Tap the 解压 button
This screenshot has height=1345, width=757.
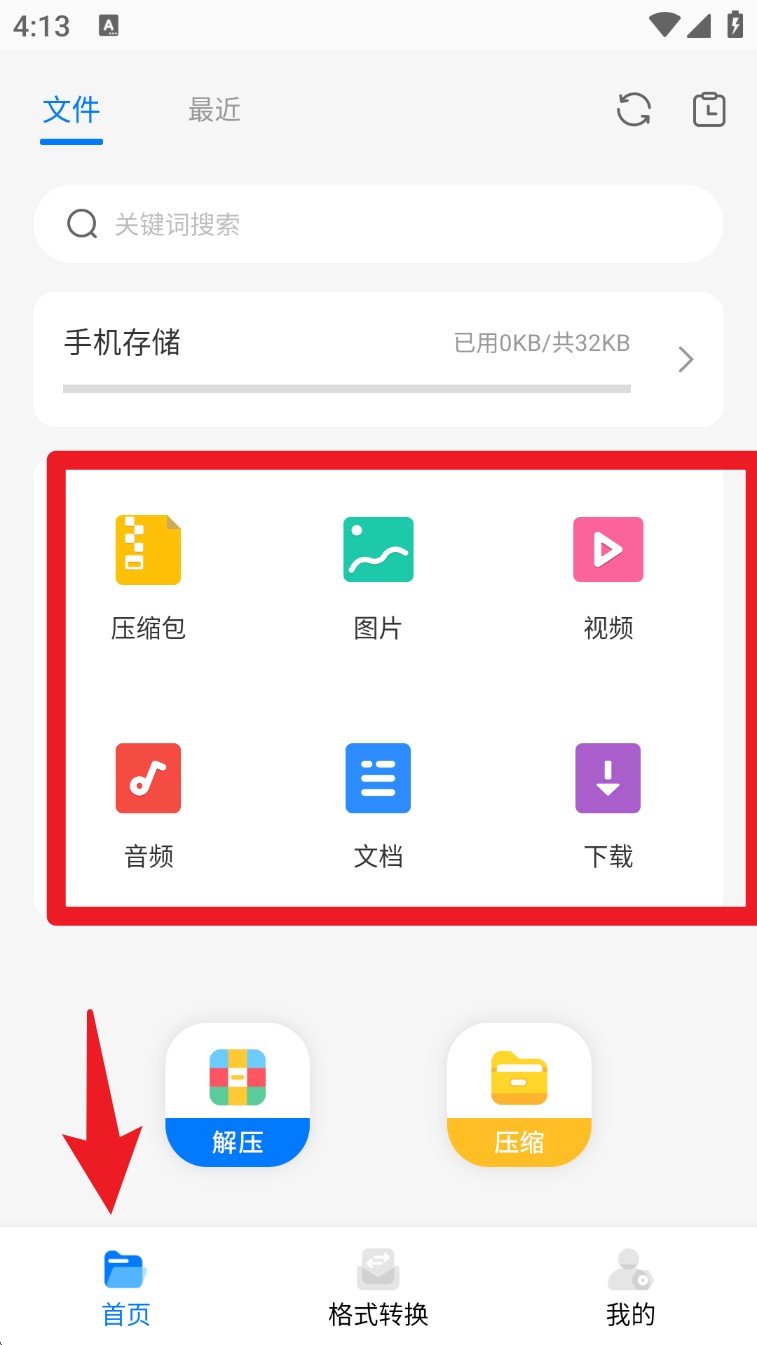pos(237,1095)
